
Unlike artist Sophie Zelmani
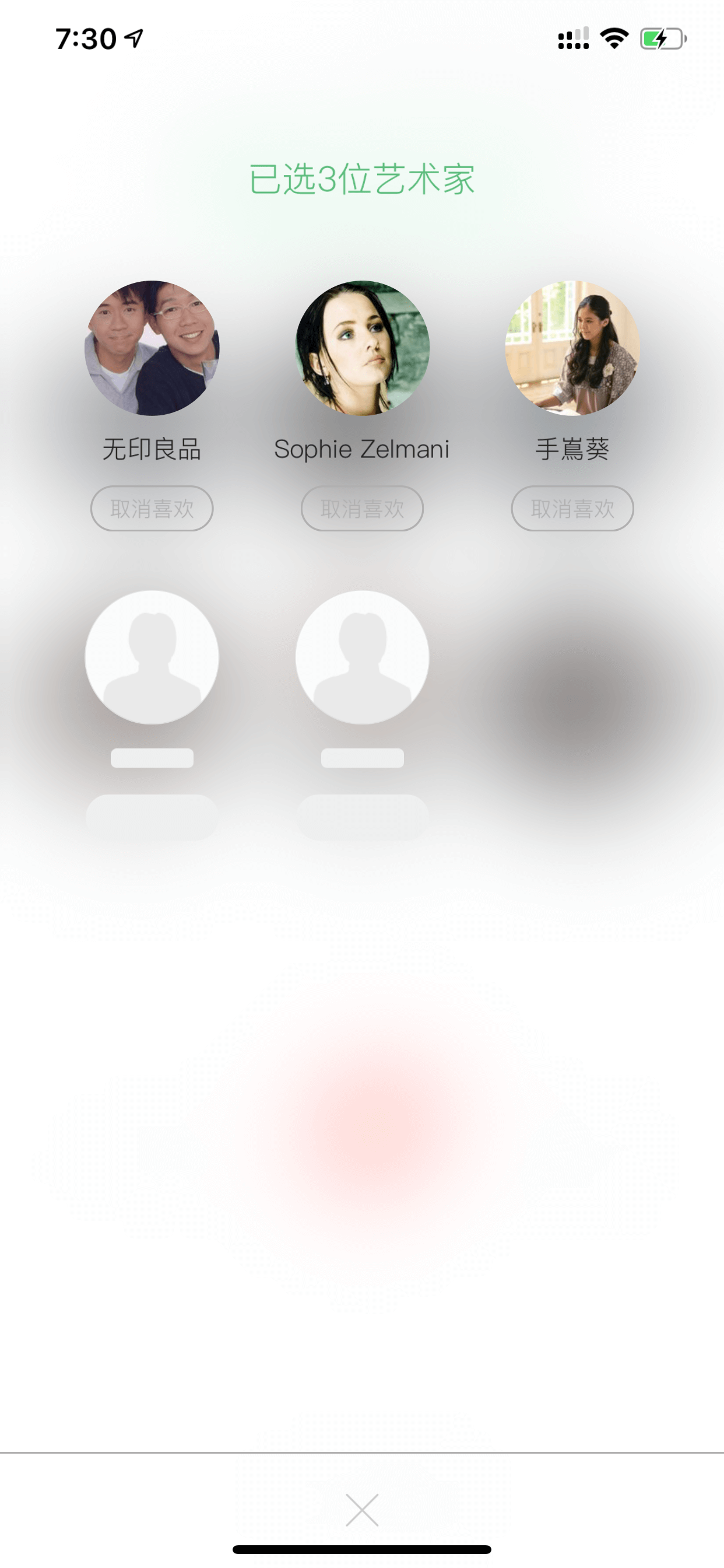click(362, 508)
